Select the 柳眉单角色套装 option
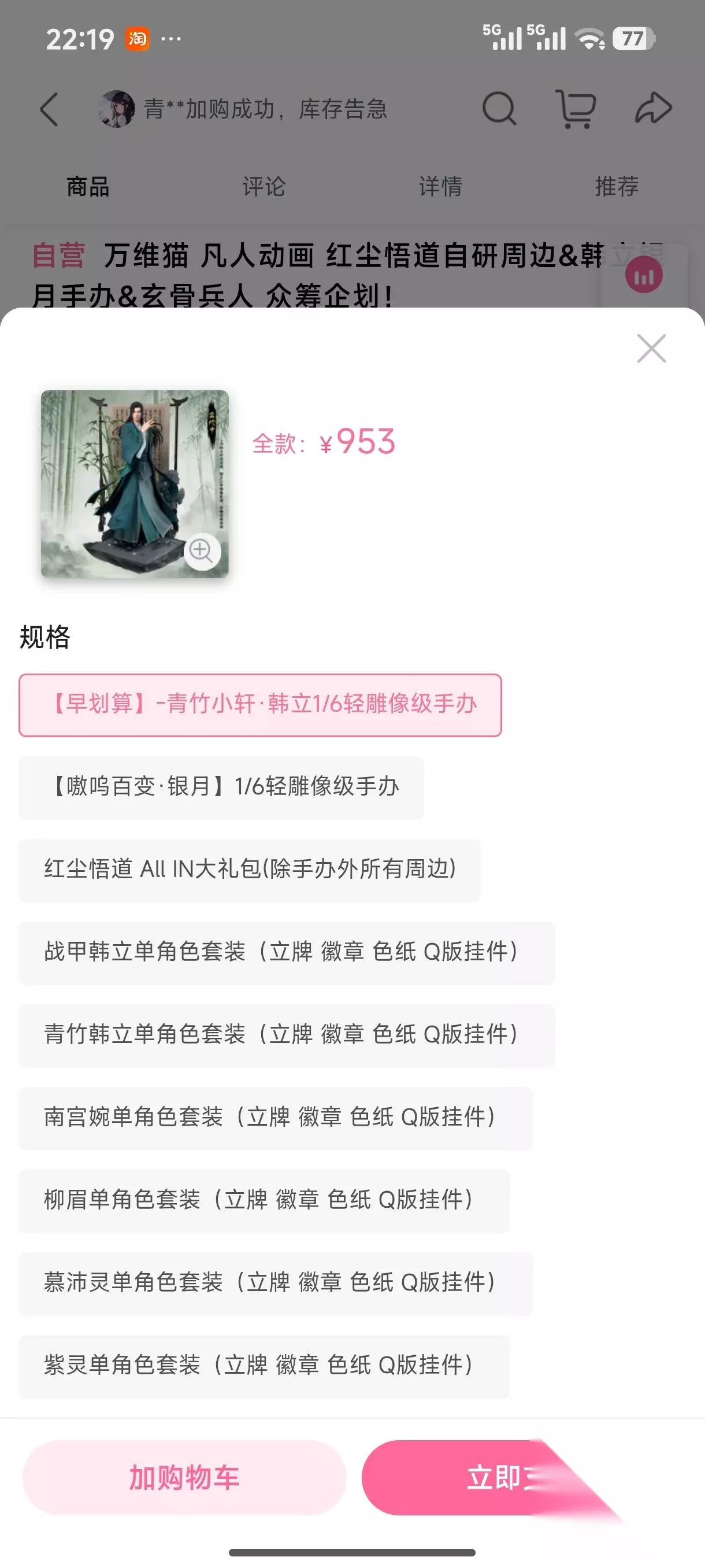This screenshot has height=1568, width=705. [264, 1200]
